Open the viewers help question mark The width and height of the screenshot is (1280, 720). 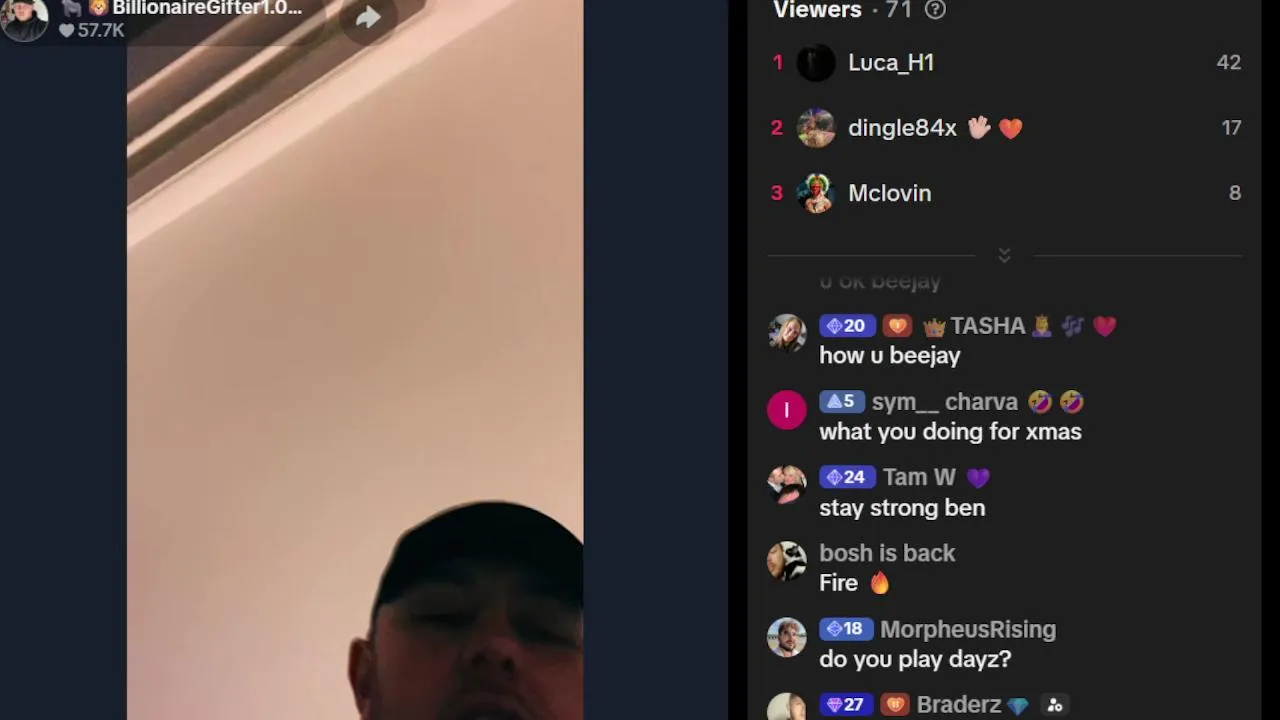point(935,10)
